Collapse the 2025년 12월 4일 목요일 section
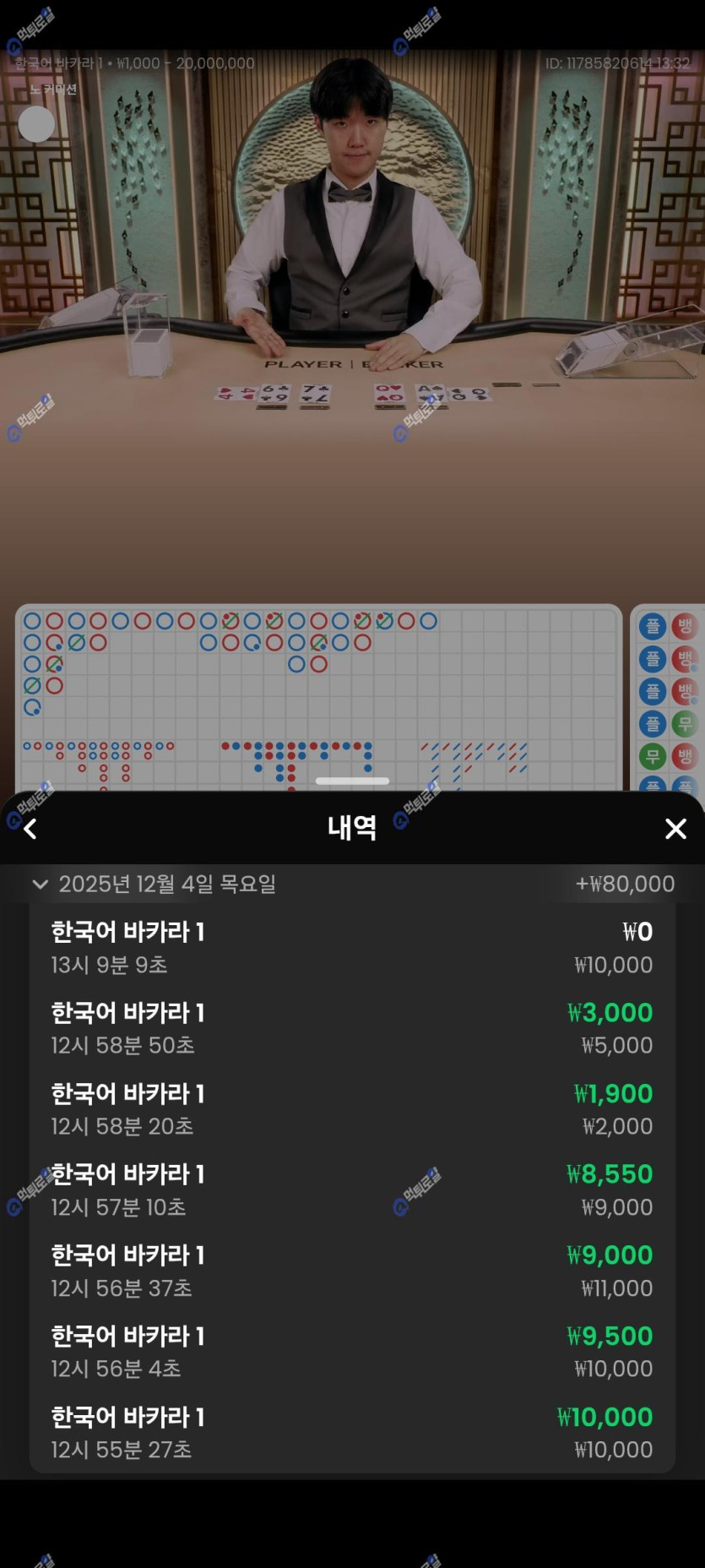 [40, 884]
